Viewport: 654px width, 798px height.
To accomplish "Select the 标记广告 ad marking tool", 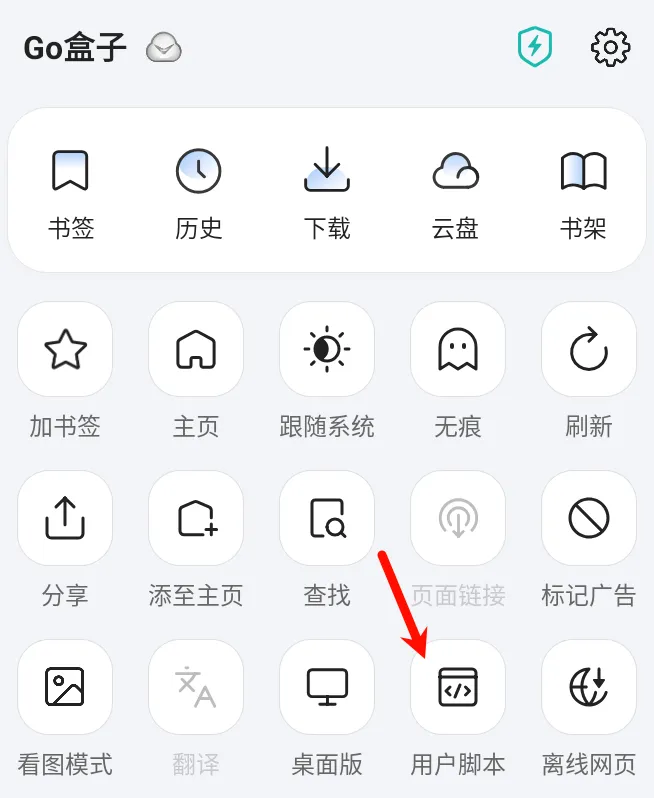I will tap(589, 519).
